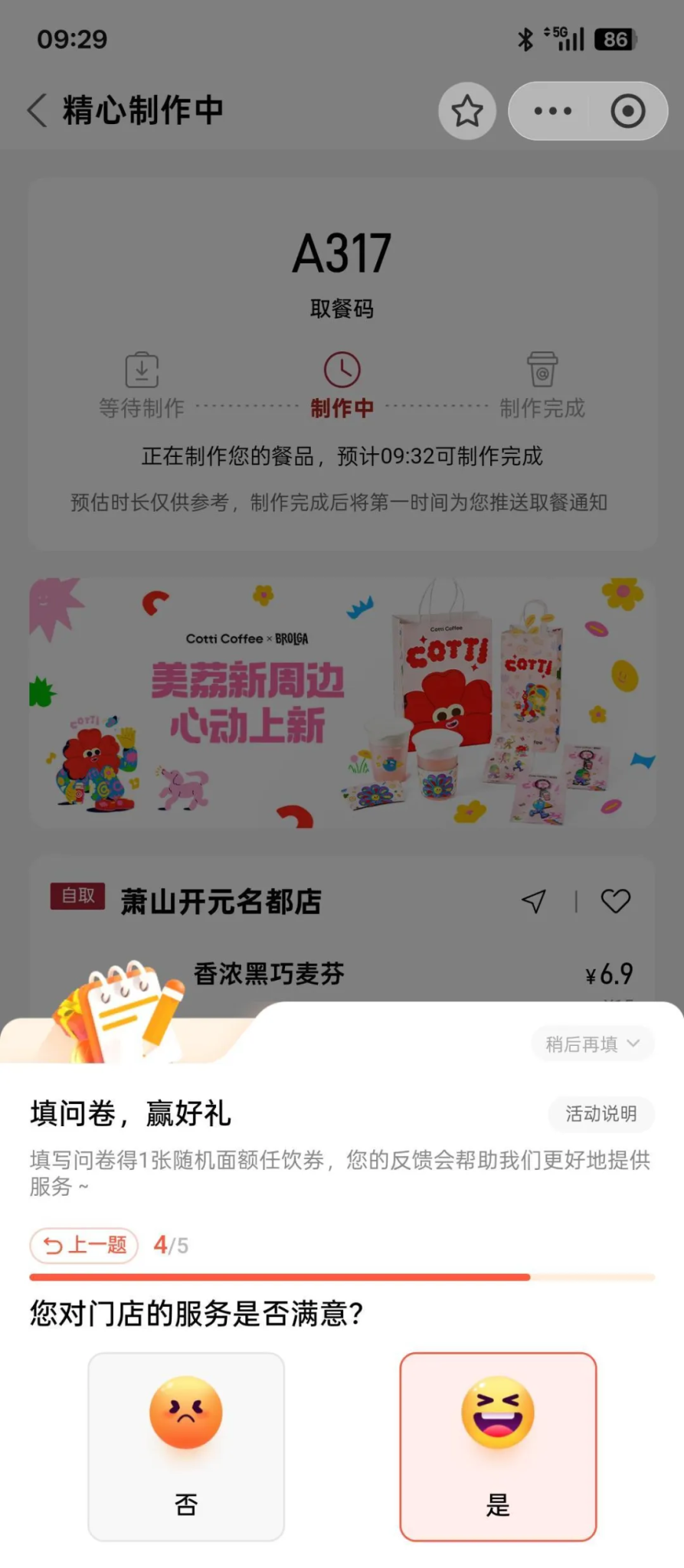
Task: Open the Cotti Coffee merchandise banner
Action: (x=342, y=703)
